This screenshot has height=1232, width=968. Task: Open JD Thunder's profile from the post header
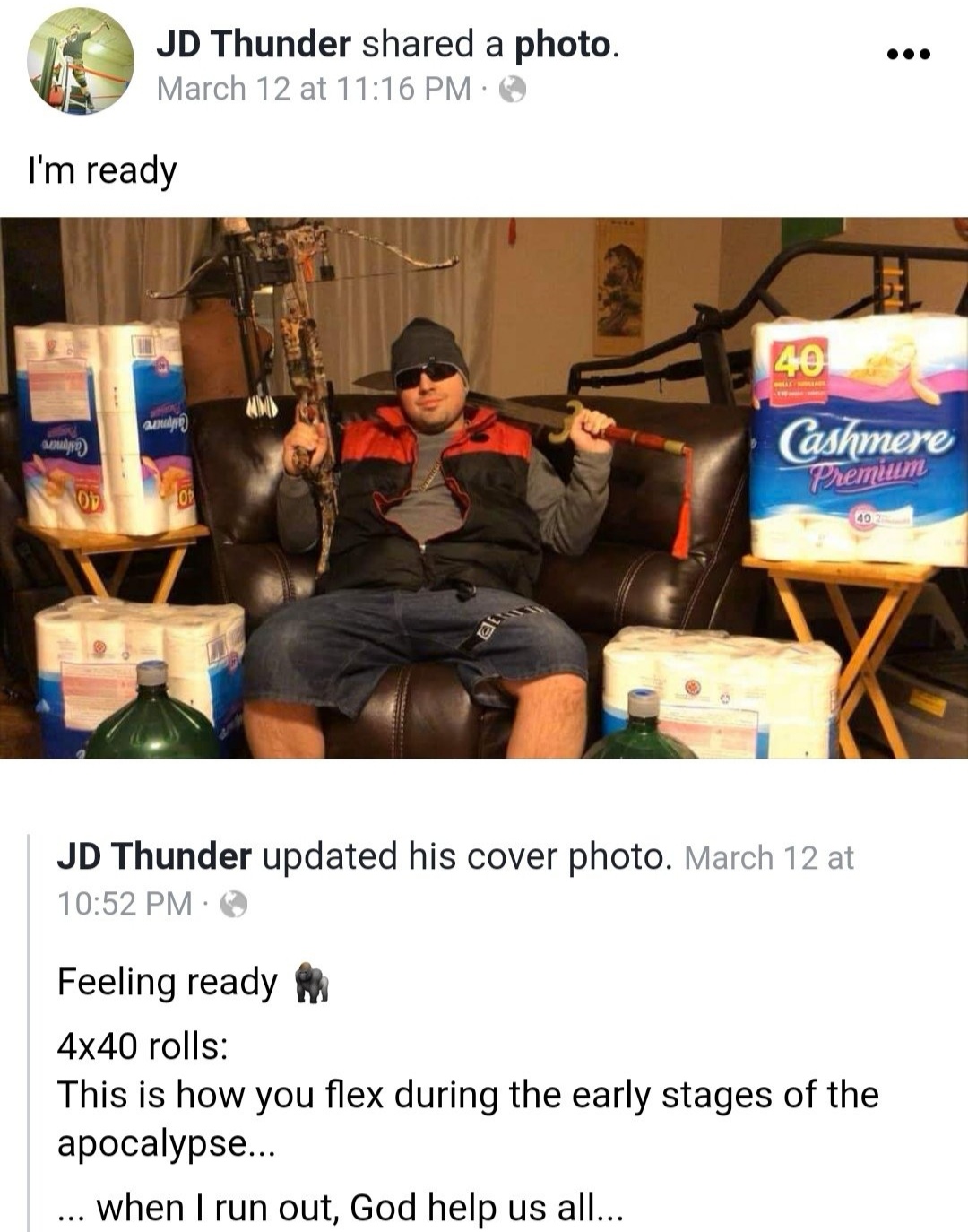(253, 43)
